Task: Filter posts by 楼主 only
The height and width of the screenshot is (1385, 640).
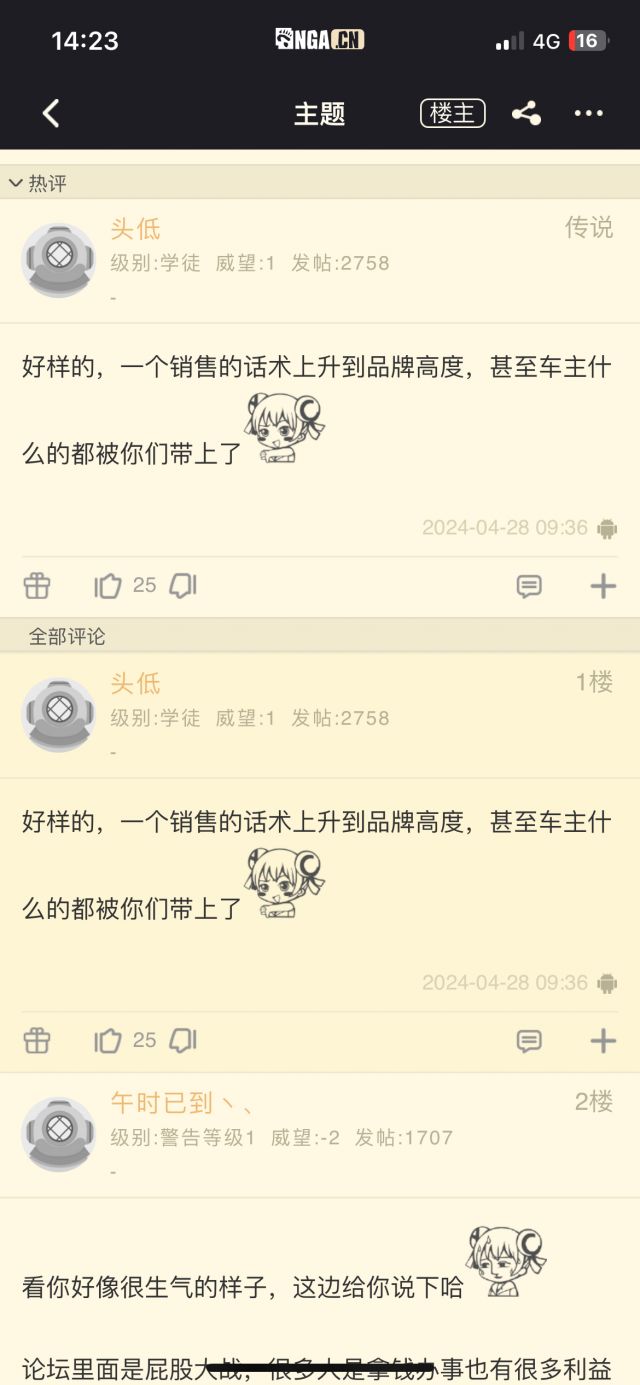Action: click(452, 114)
